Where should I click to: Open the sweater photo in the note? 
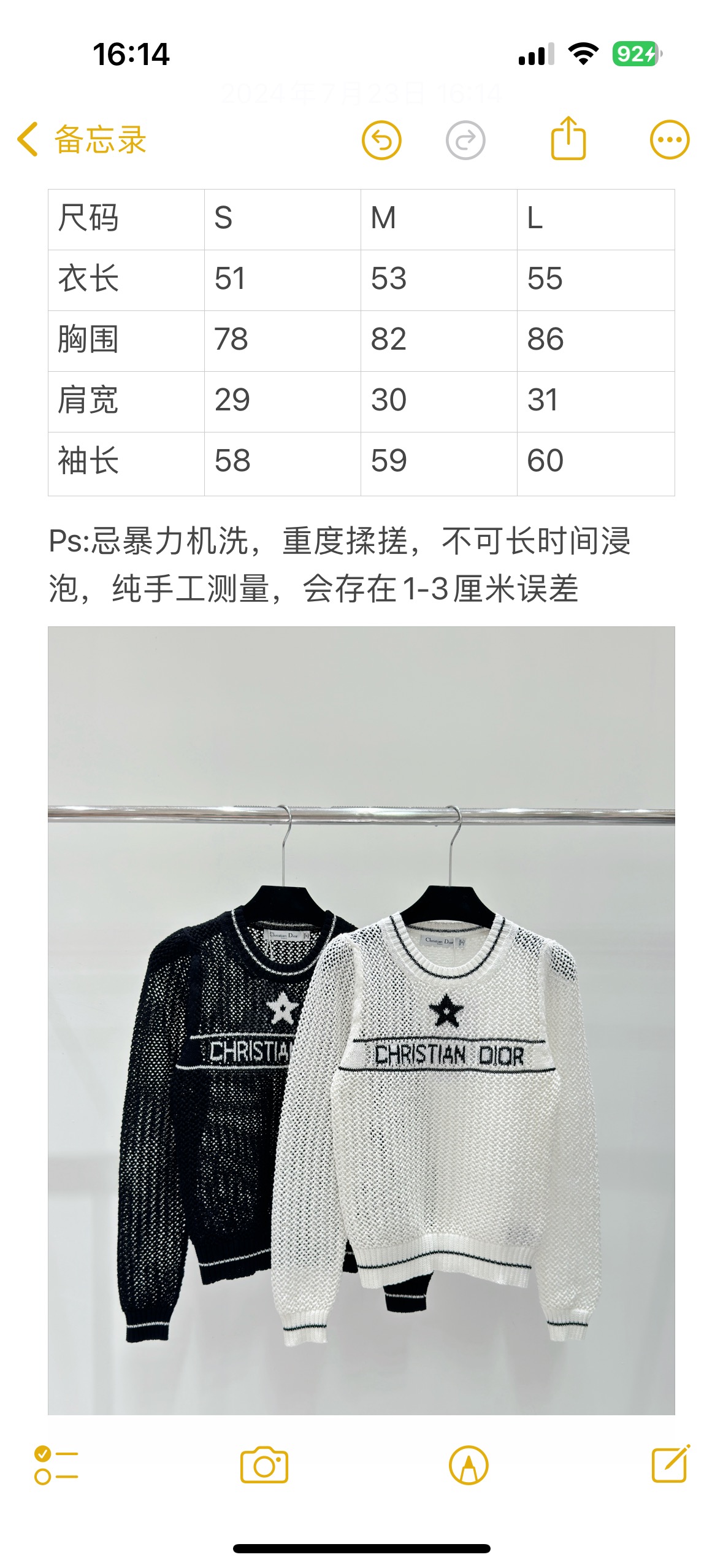pos(361,1021)
